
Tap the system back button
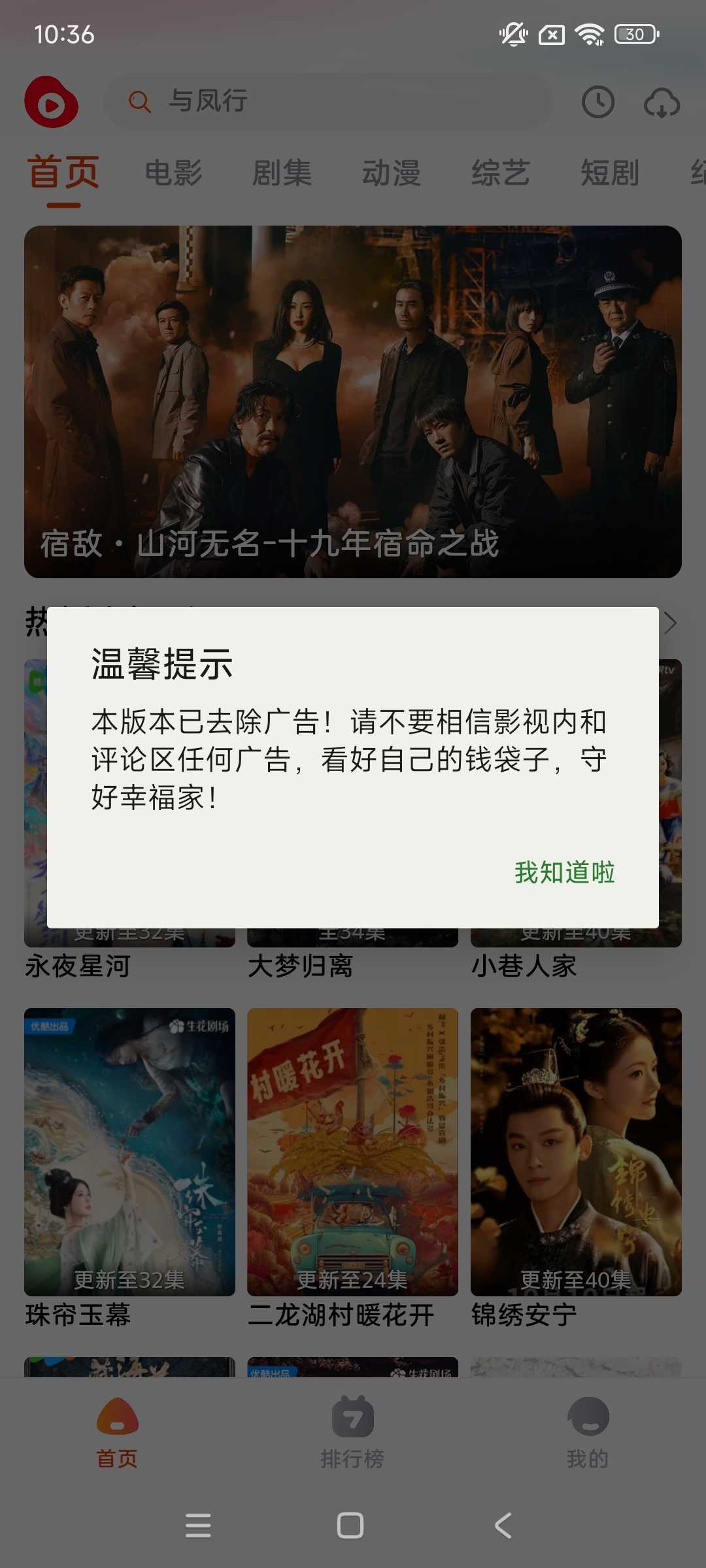[503, 1526]
